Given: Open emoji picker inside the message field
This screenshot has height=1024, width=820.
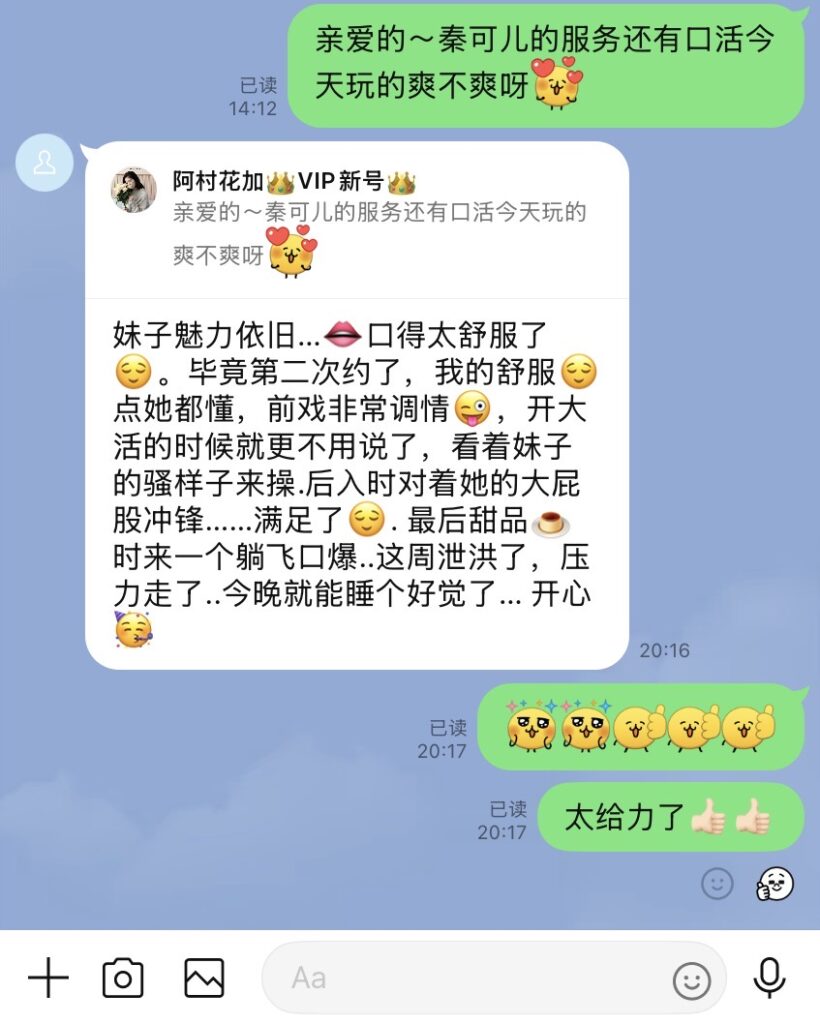Looking at the screenshot, I should [691, 980].
